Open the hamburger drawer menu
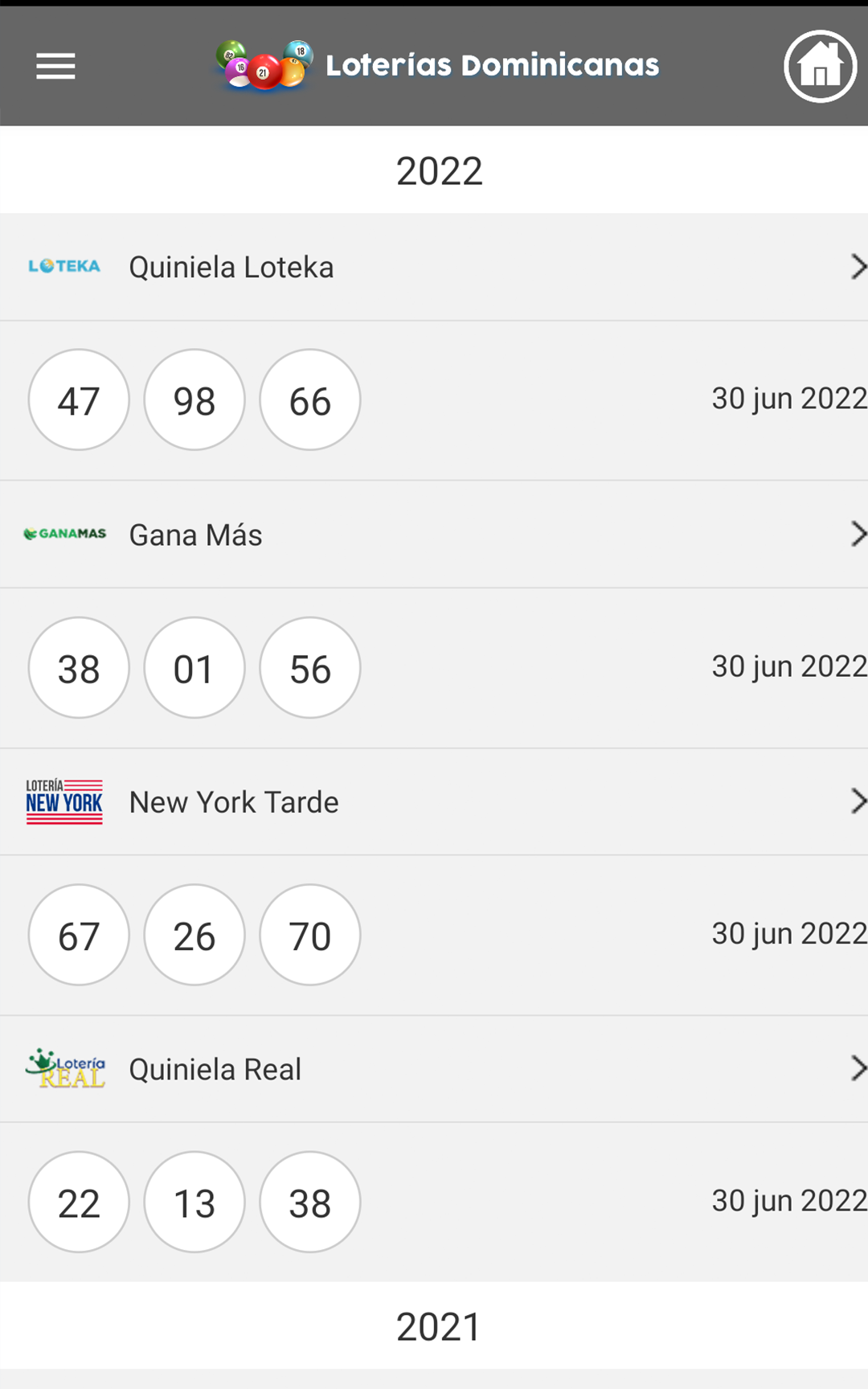868x1389 pixels. [55, 66]
